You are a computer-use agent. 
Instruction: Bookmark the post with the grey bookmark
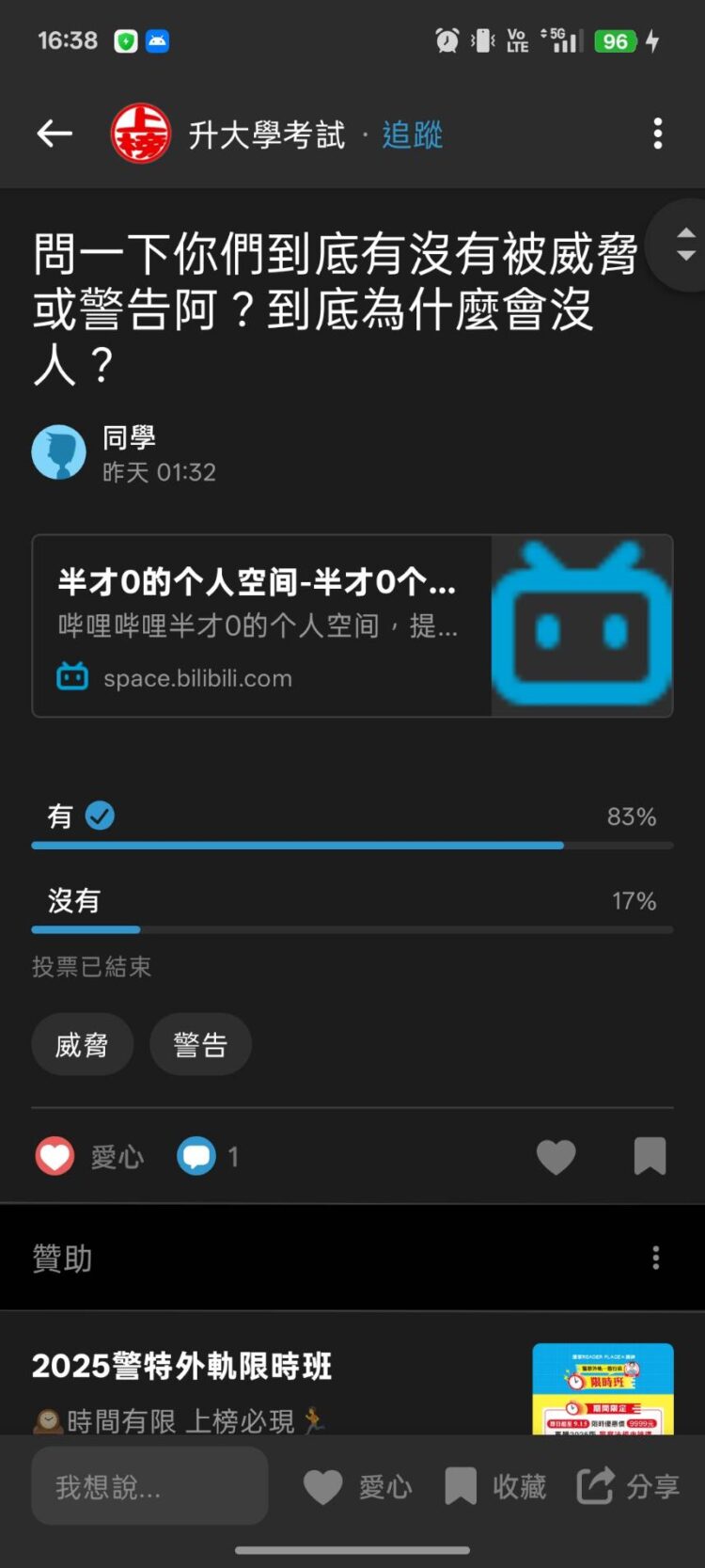click(650, 1156)
